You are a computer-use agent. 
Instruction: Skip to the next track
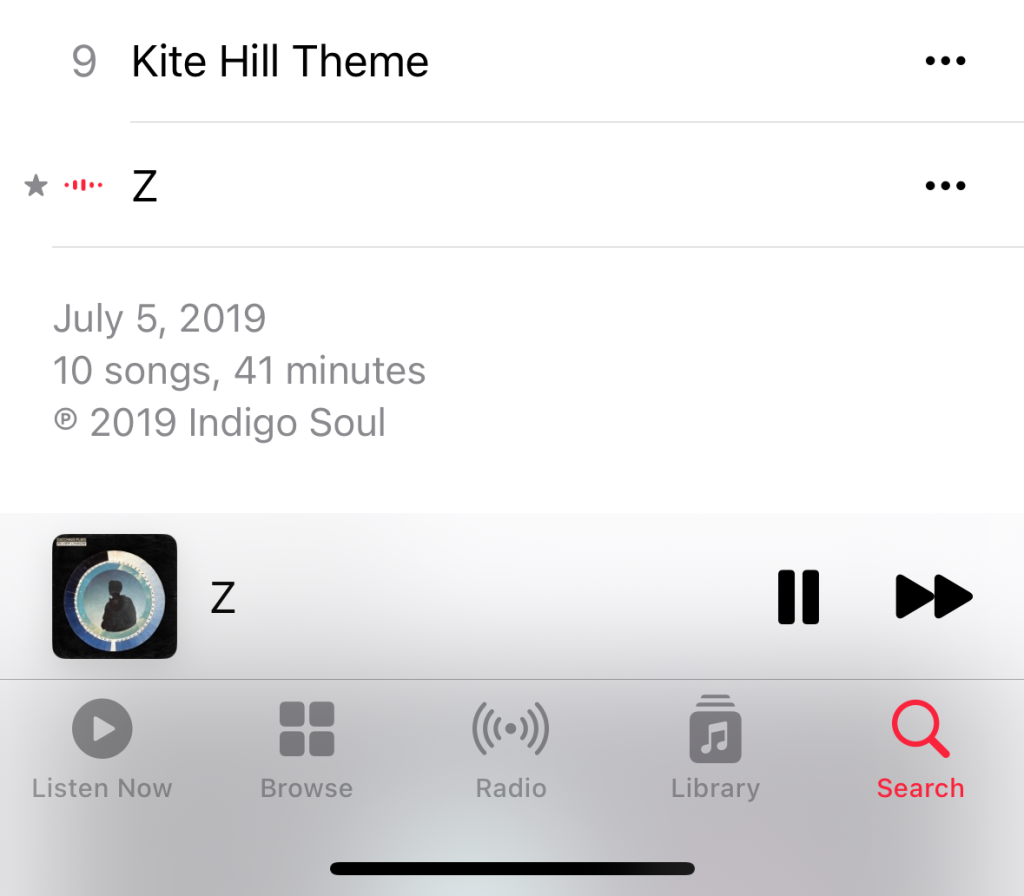(933, 598)
